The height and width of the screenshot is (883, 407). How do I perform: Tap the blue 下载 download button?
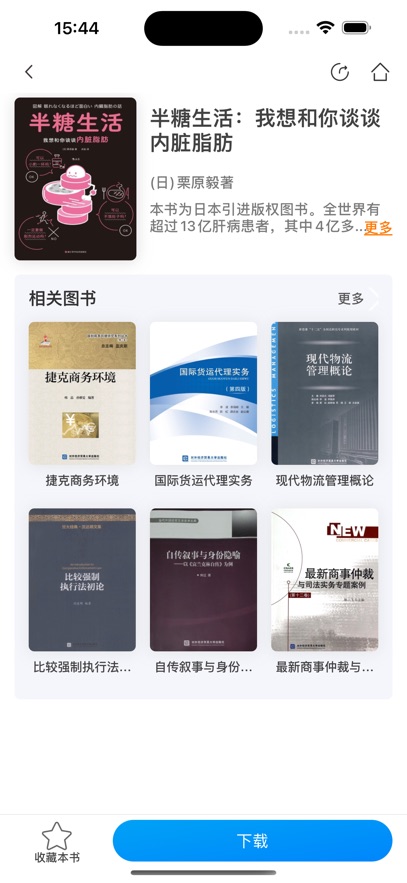point(252,841)
